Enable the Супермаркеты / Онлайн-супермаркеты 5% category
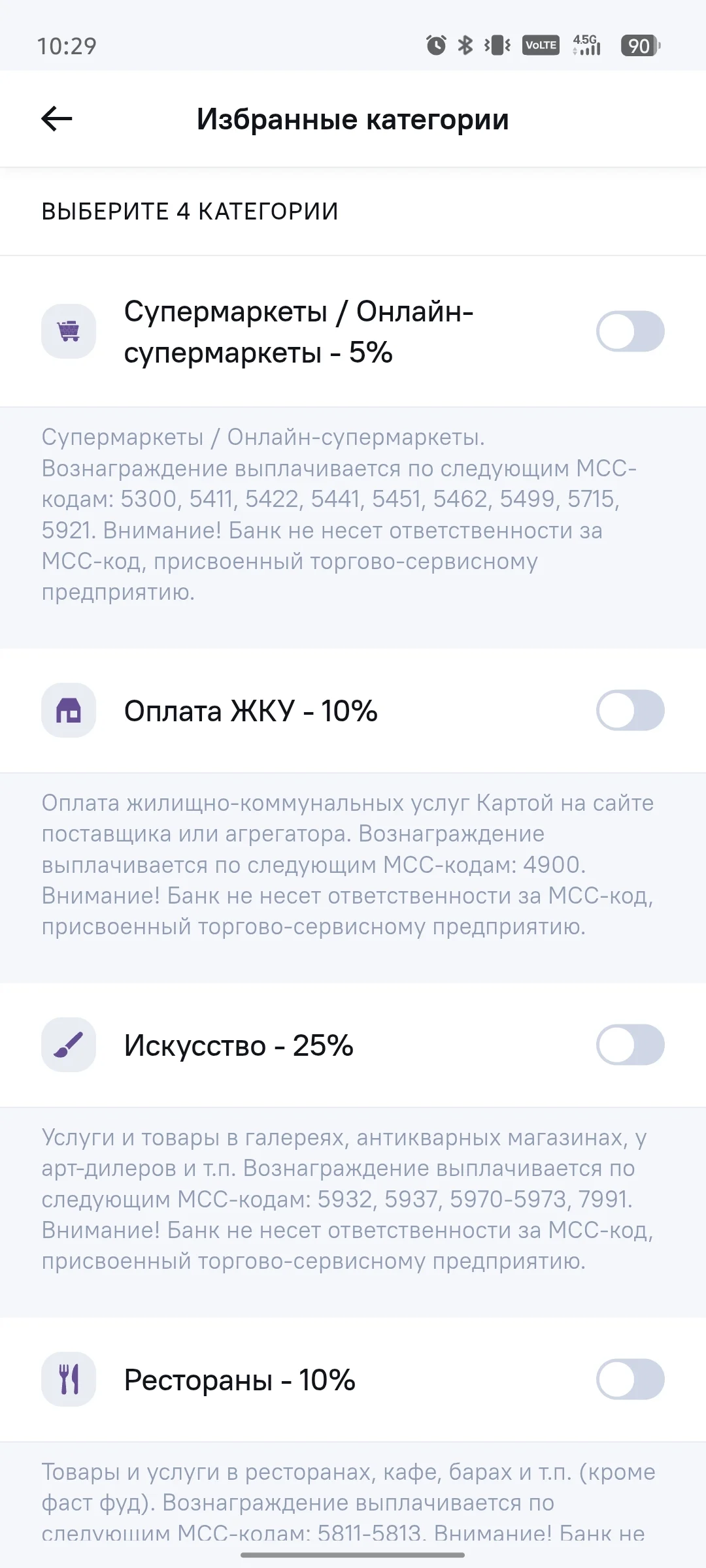This screenshot has width=706, height=1568. (630, 331)
